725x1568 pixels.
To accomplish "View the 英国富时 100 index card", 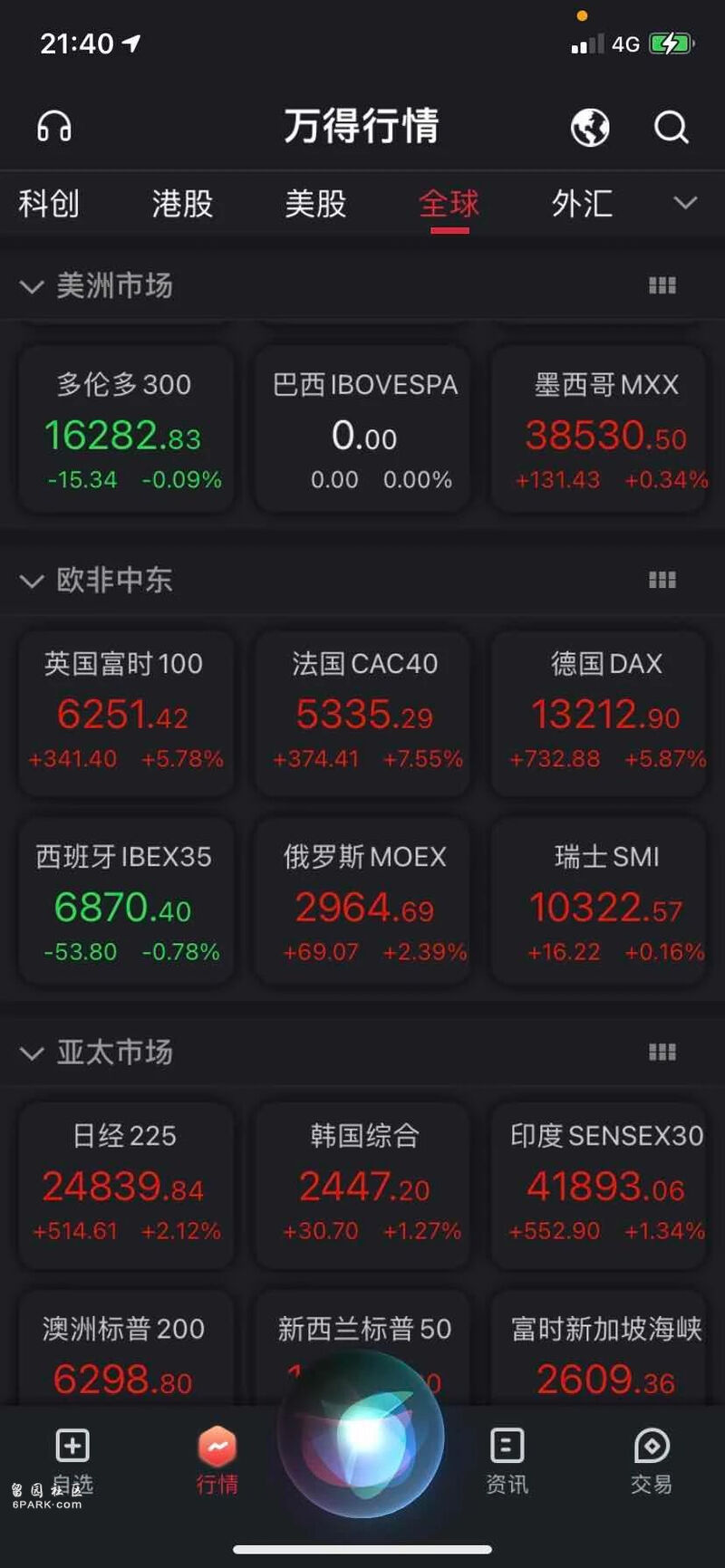I will pos(125,713).
